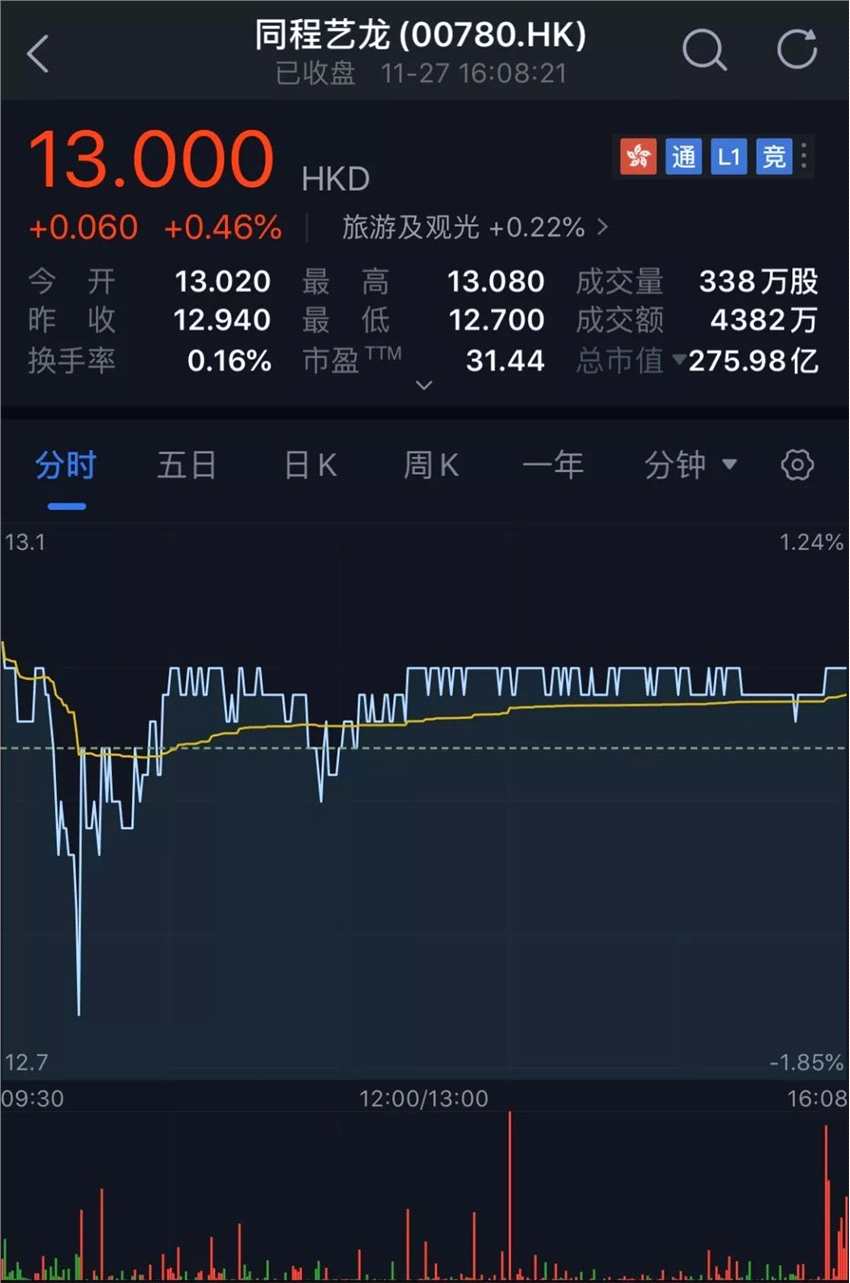Switch to the 日K chart tab
The width and height of the screenshot is (850, 1283).
310,465
